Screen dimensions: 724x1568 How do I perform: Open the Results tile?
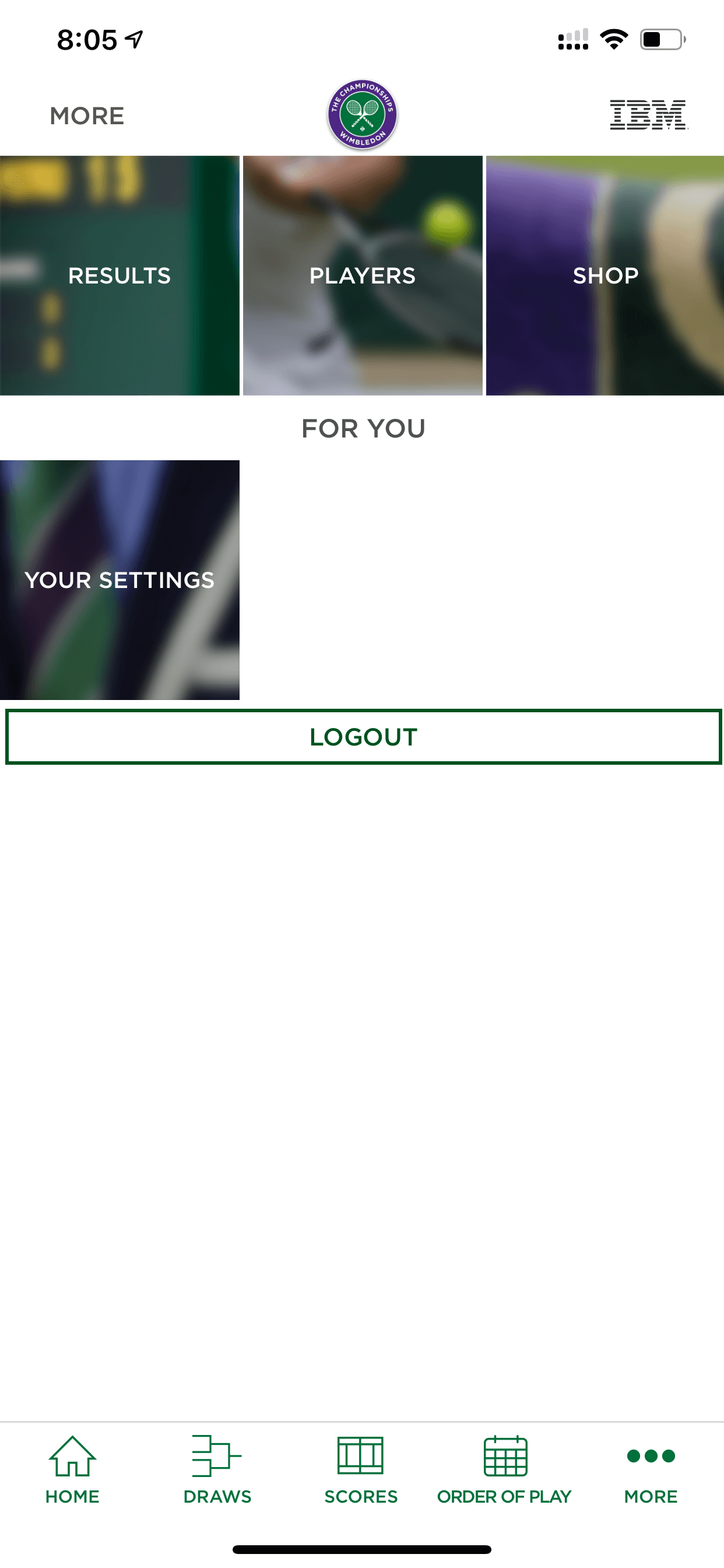click(120, 275)
